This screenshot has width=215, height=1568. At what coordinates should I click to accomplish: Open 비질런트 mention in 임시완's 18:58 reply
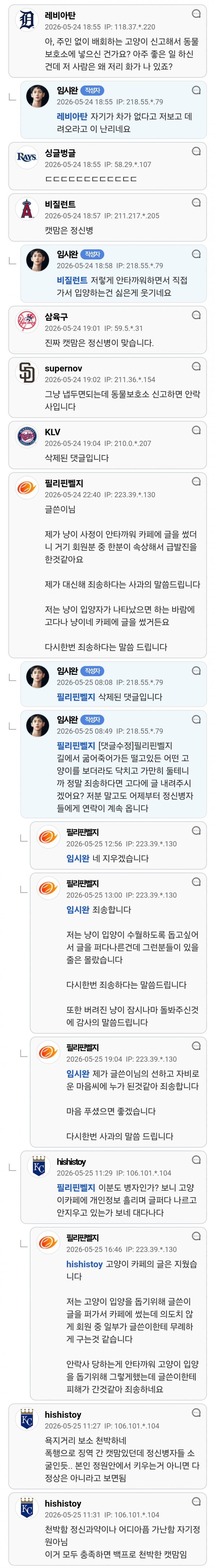click(72, 280)
